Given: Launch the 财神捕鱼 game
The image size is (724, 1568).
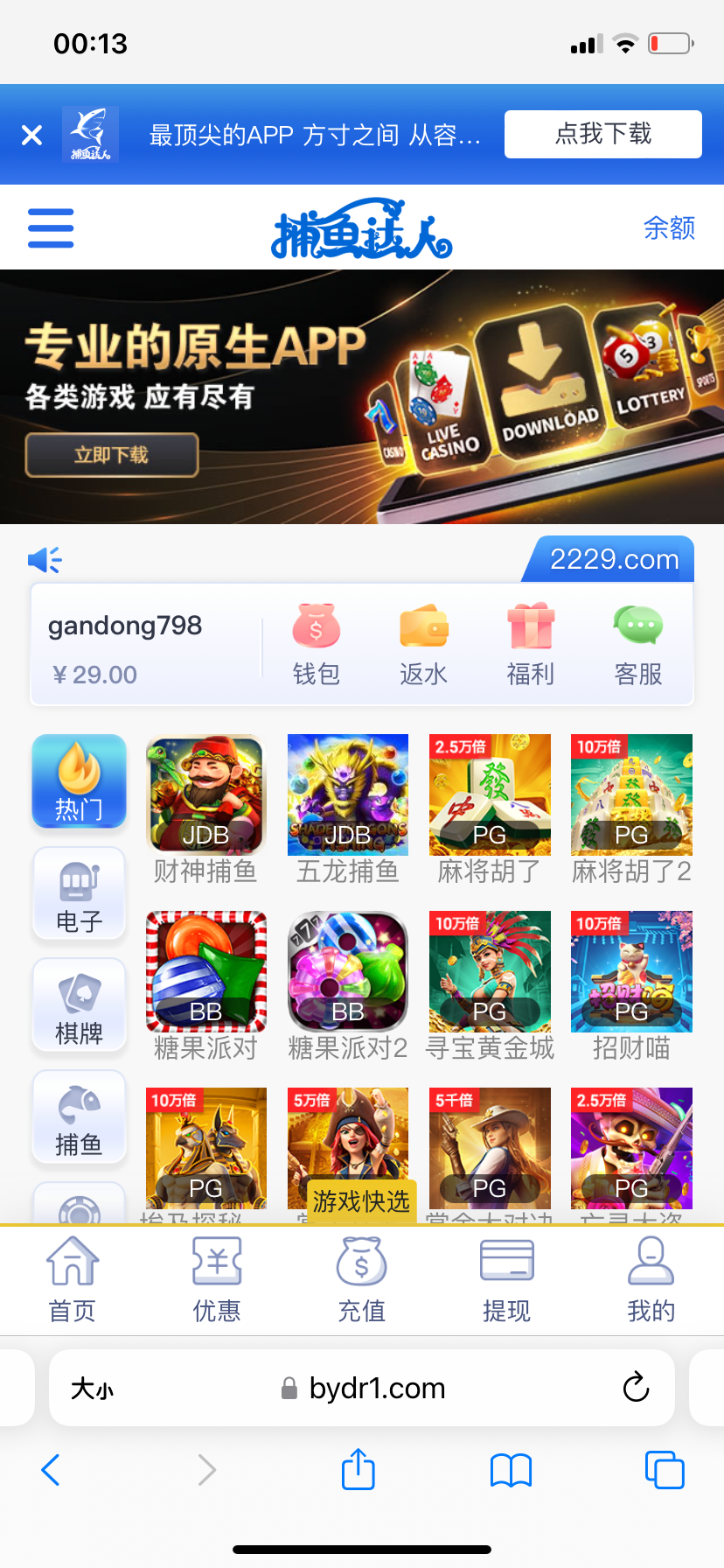Looking at the screenshot, I should 205,794.
